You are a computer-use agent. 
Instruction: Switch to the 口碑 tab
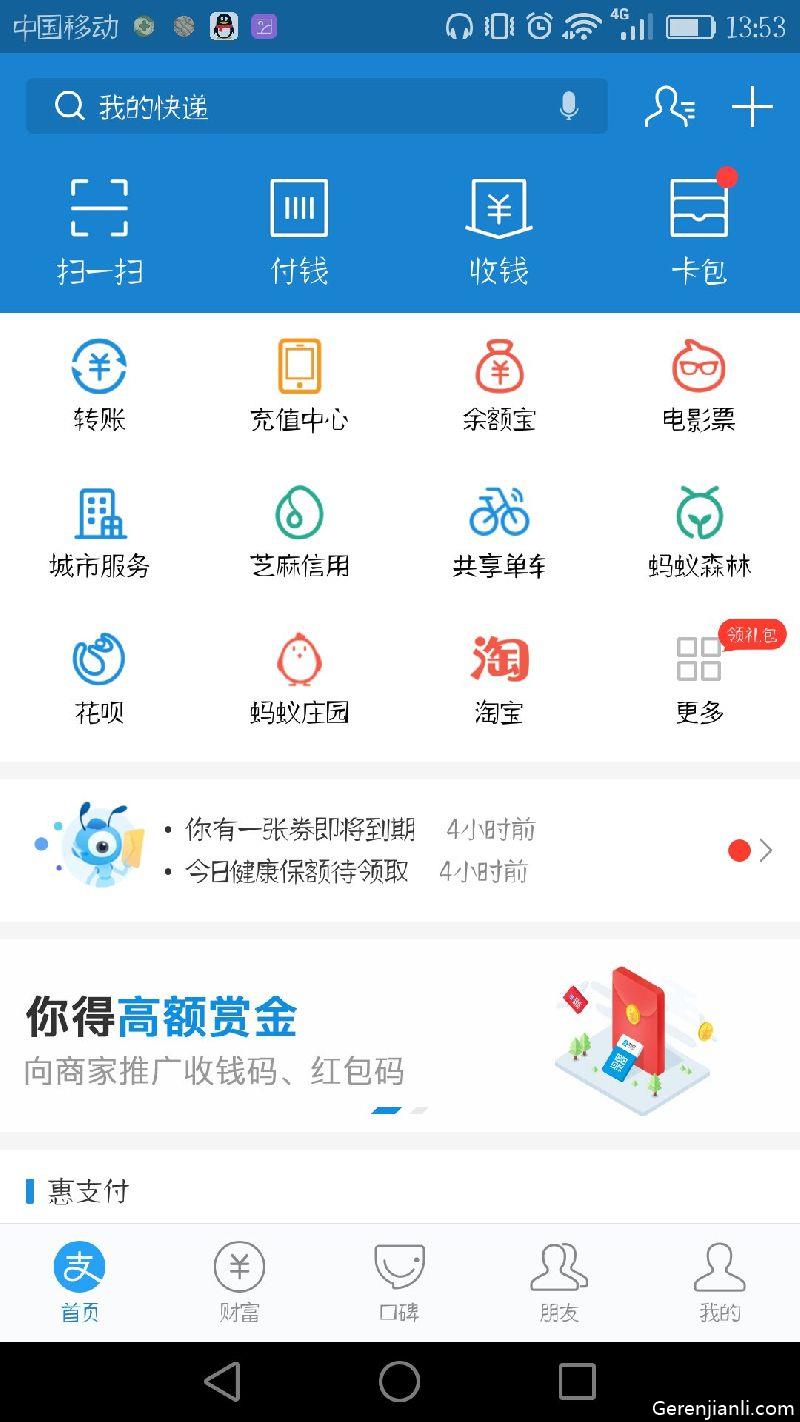(399, 1283)
